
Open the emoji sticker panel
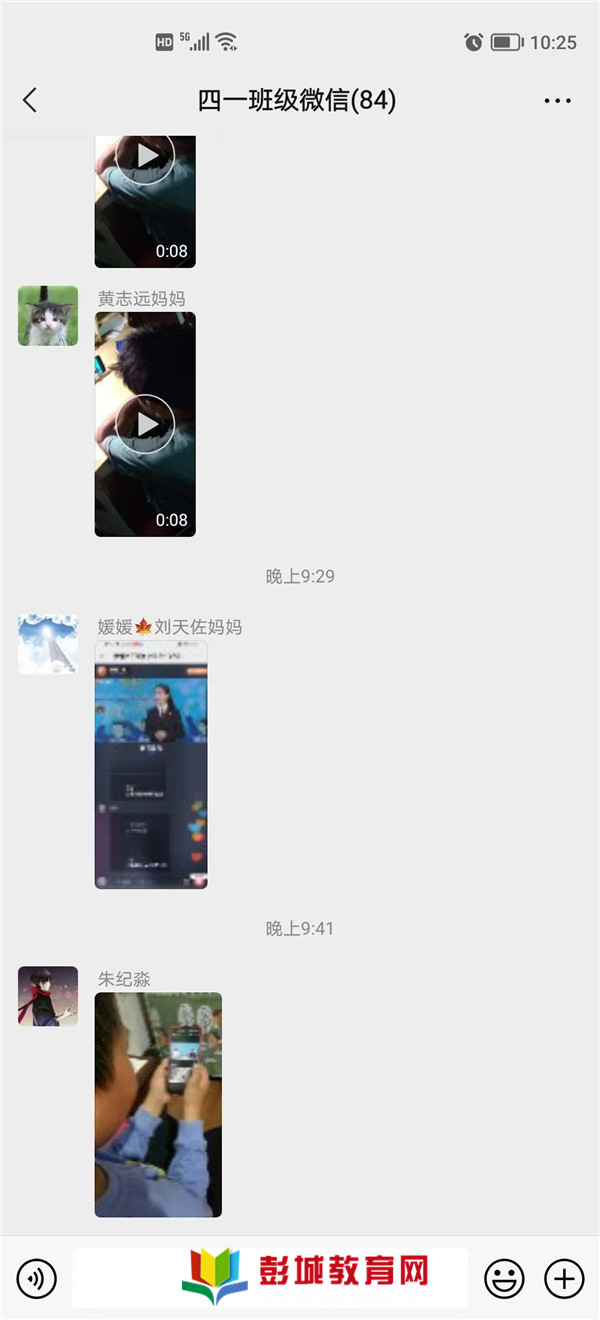[505, 1278]
